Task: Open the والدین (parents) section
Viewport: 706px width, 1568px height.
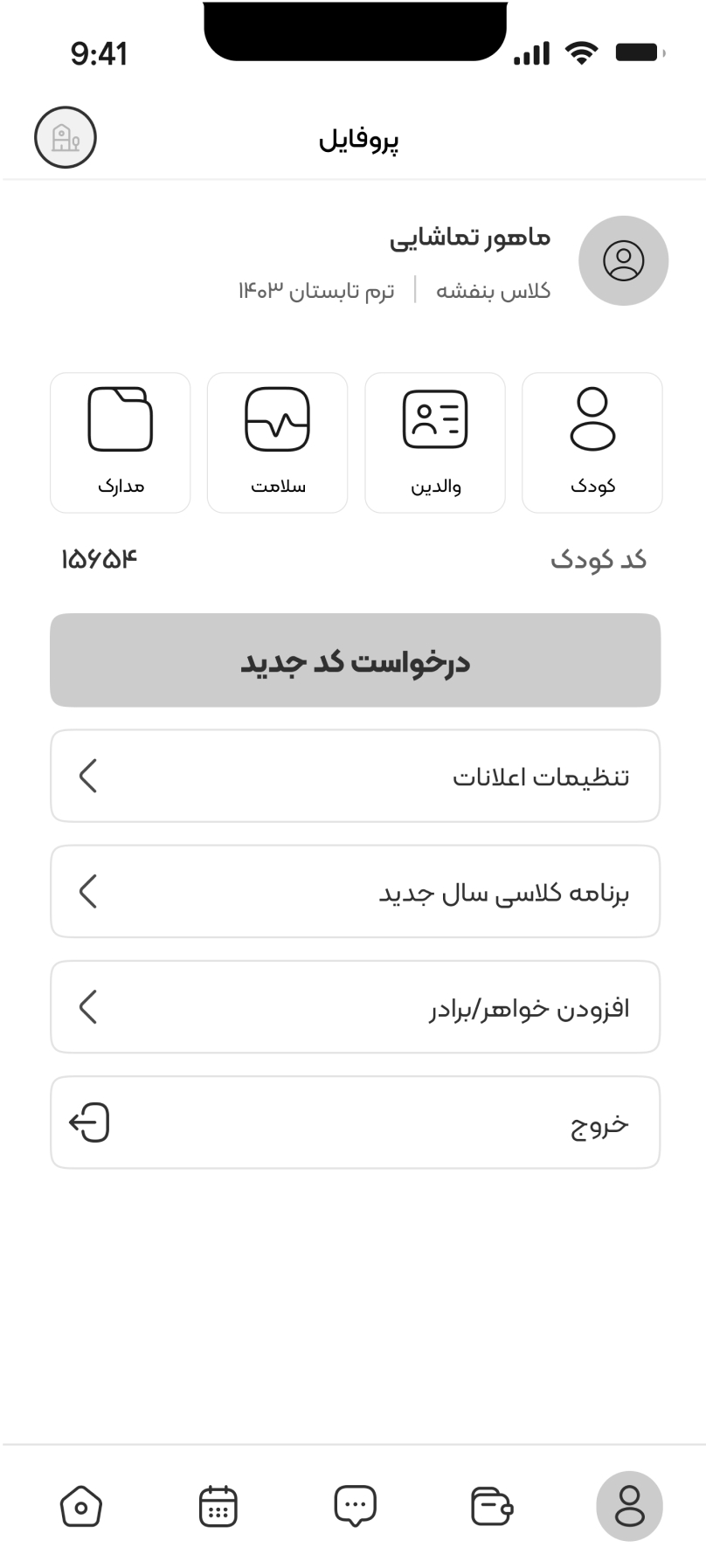Action: [435, 443]
